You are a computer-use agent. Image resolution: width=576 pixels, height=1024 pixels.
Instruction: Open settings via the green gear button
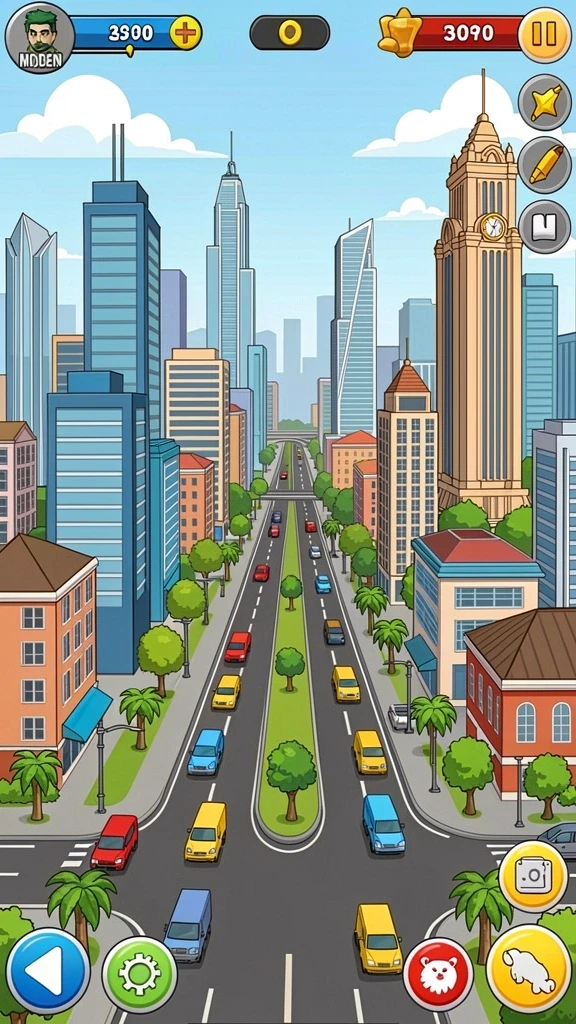tap(140, 974)
